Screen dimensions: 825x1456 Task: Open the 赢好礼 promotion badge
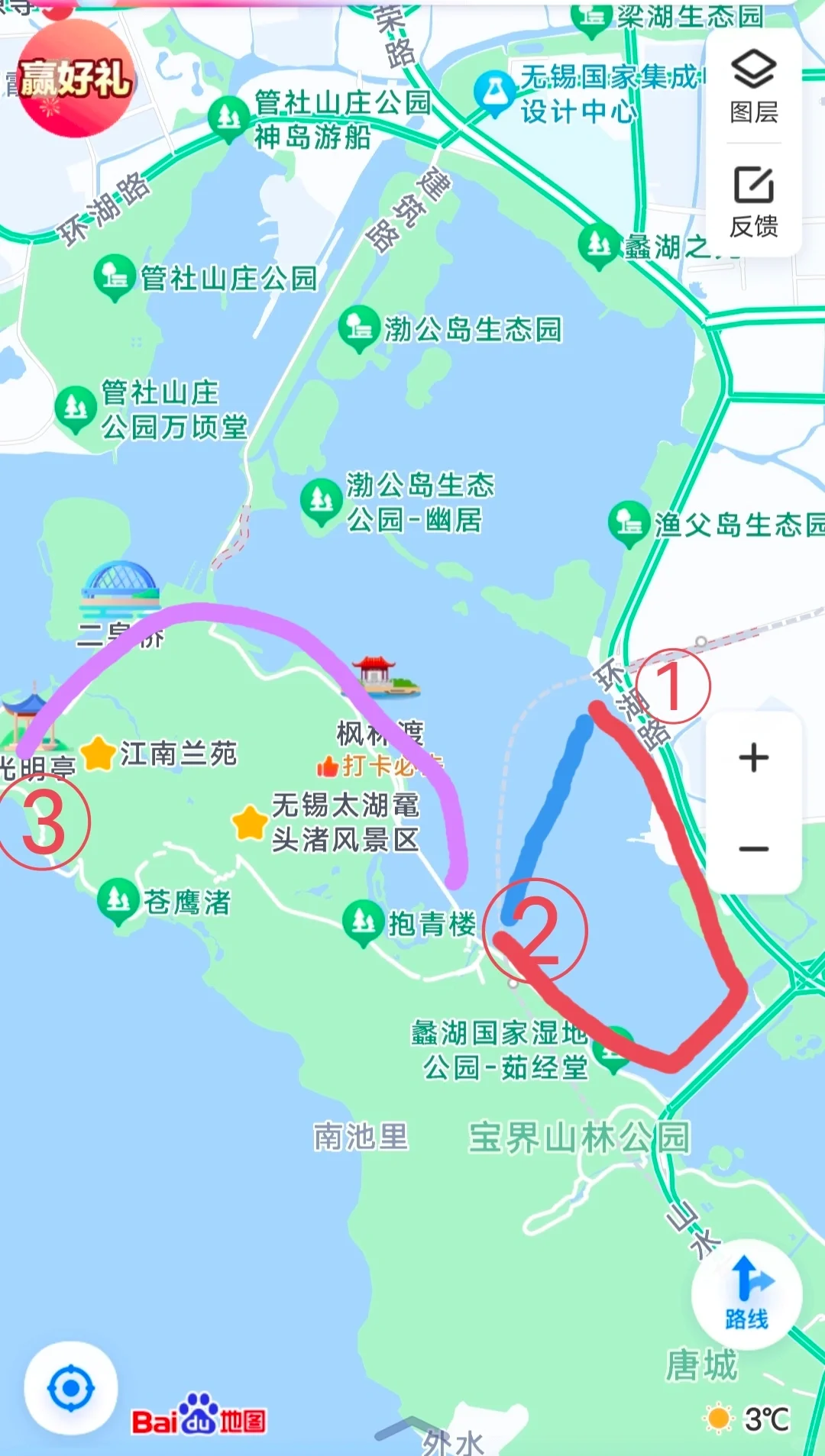(x=75, y=79)
